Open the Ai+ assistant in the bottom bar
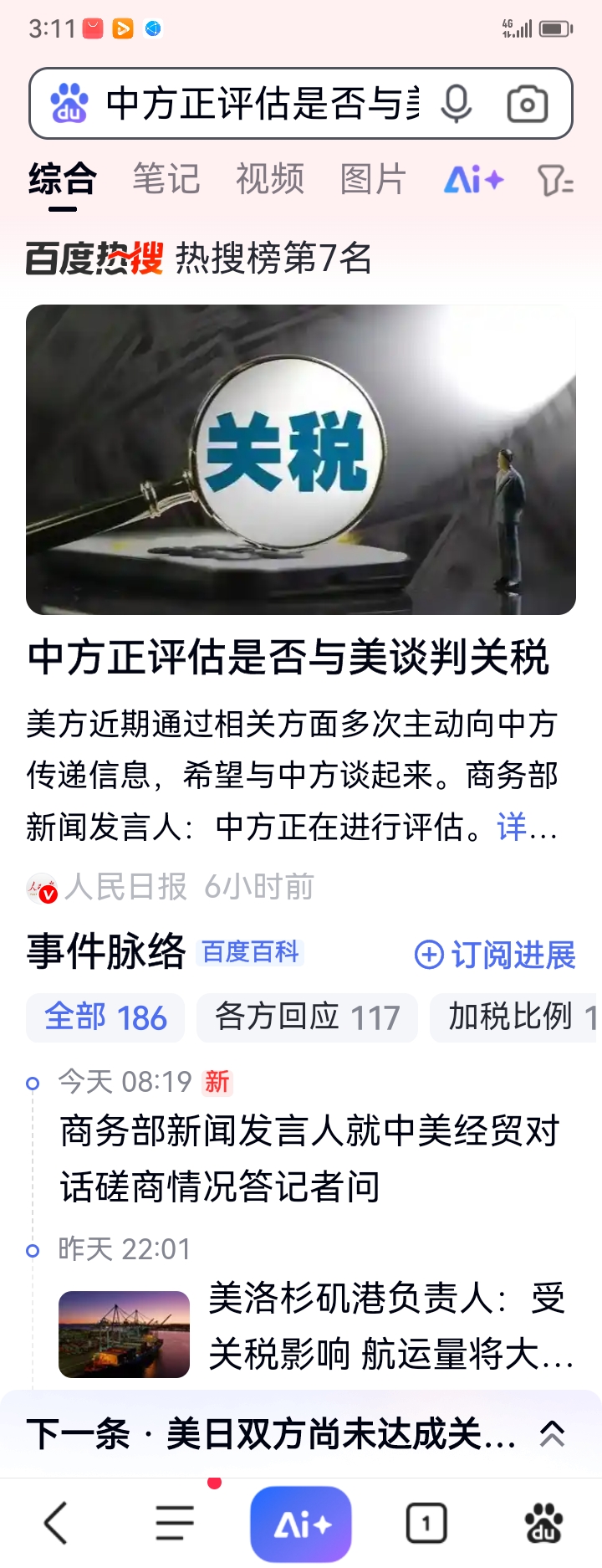 [301, 1522]
